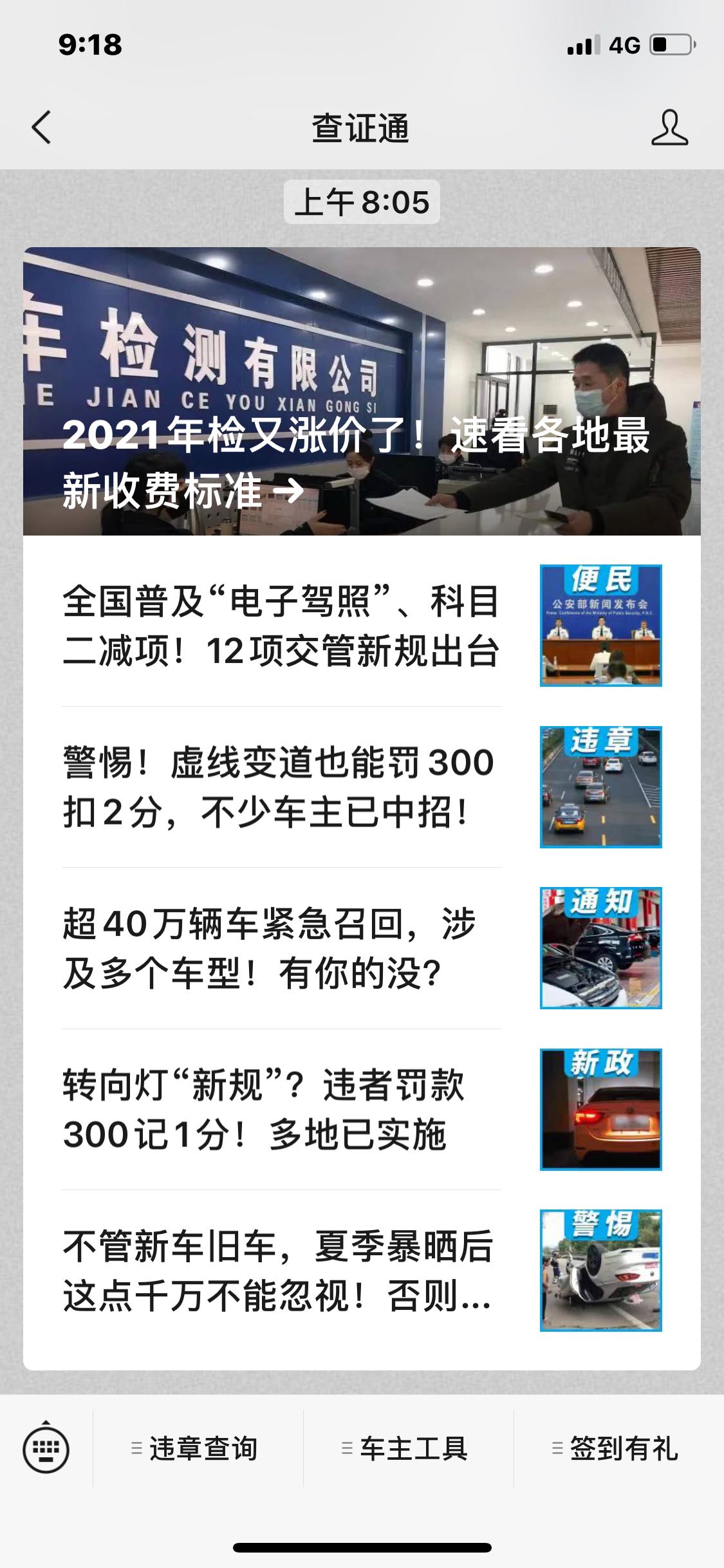The width and height of the screenshot is (724, 1568).
Task: Read the 全国普及"电子驾照" article
Action: (362, 626)
